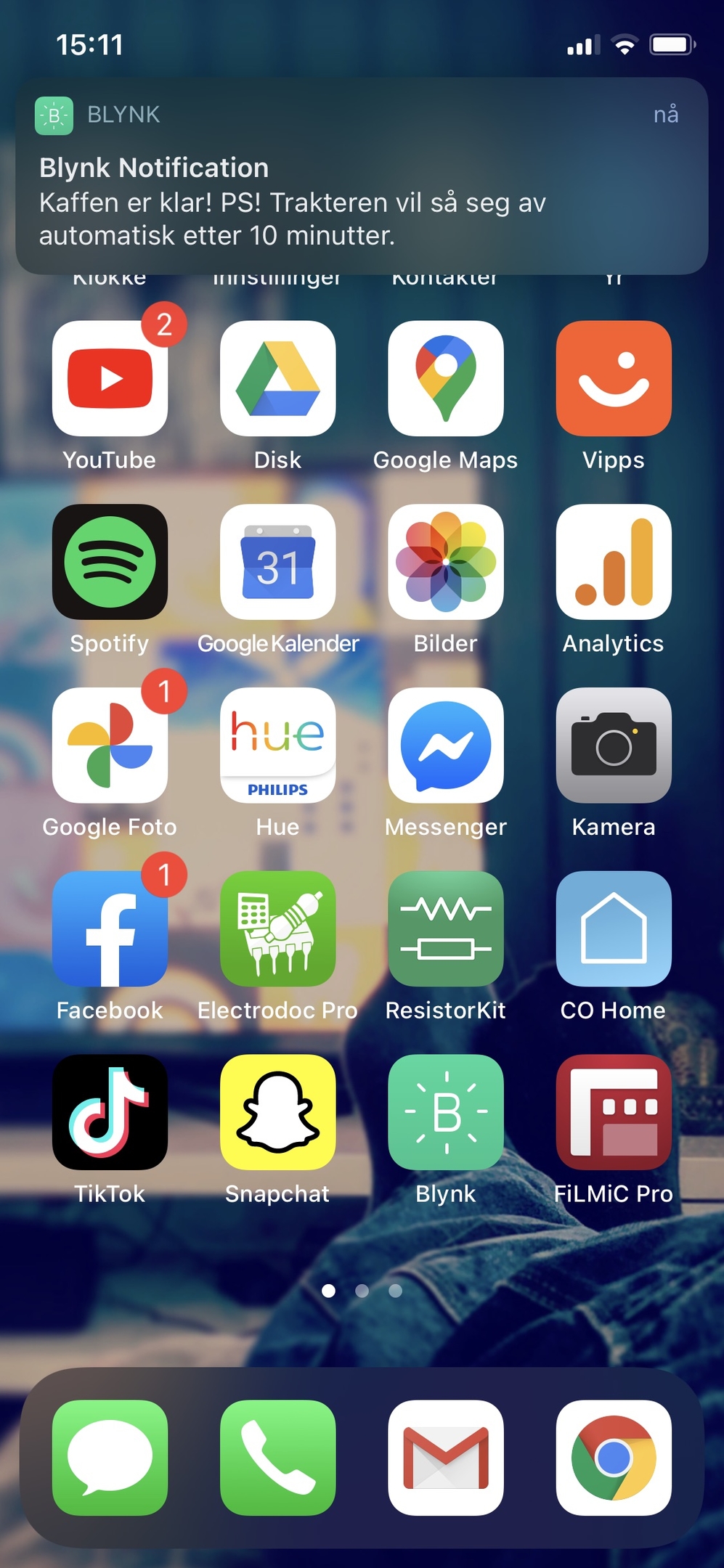
Task: Open the Blynk notification banner
Action: (x=362, y=176)
